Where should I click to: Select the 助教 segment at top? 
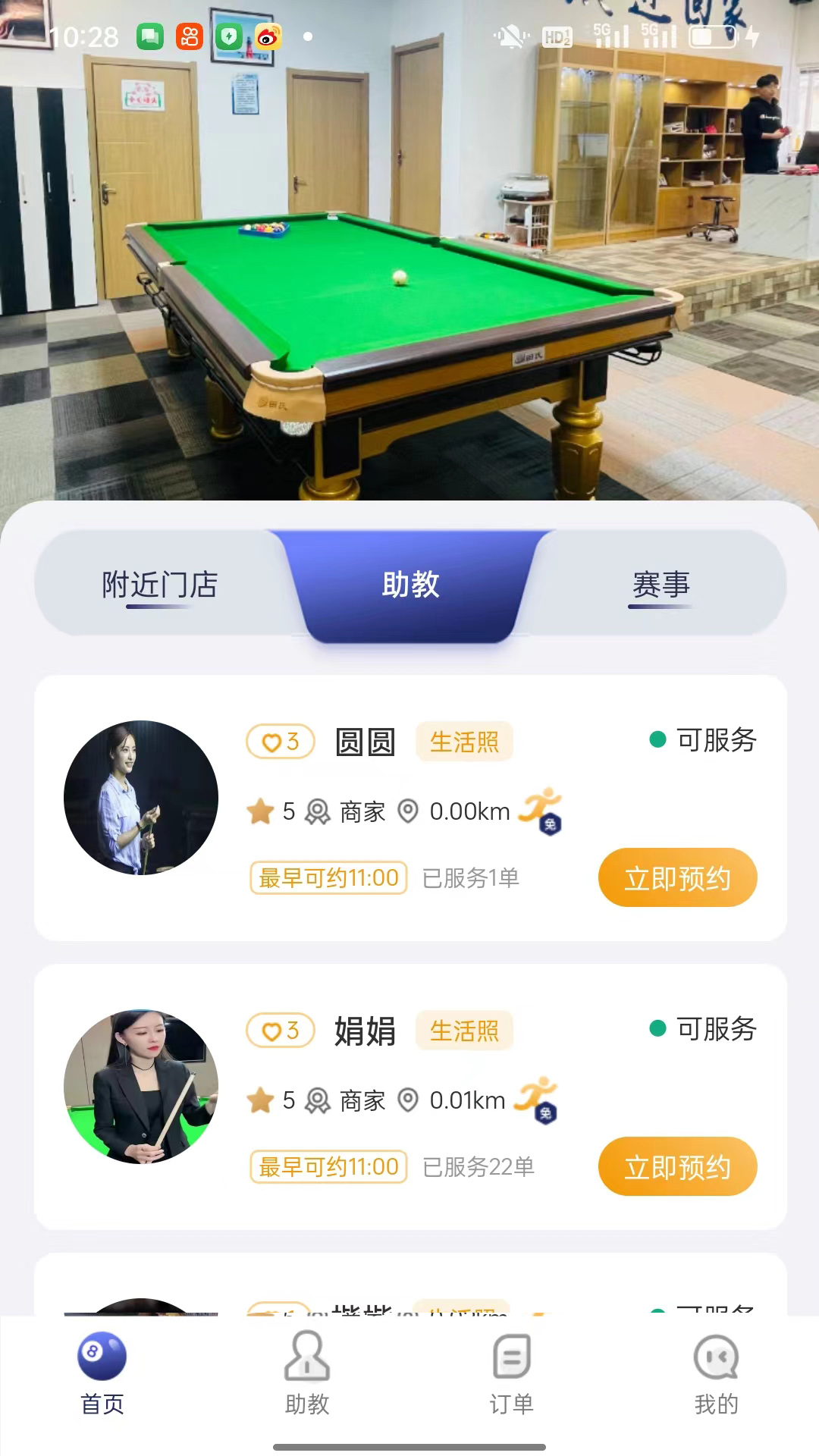coord(410,585)
